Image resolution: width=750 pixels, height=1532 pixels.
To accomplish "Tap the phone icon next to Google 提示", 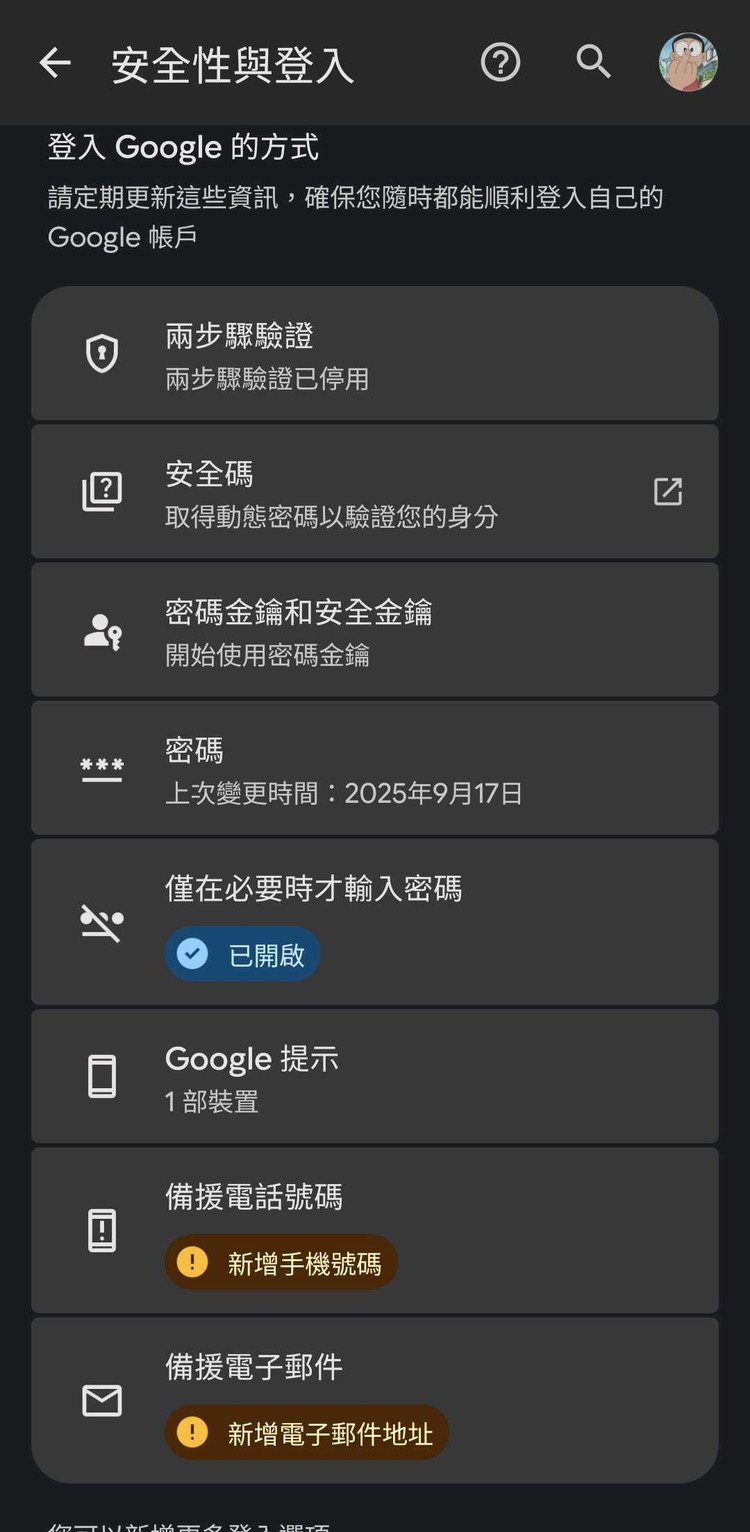I will 101,1076.
